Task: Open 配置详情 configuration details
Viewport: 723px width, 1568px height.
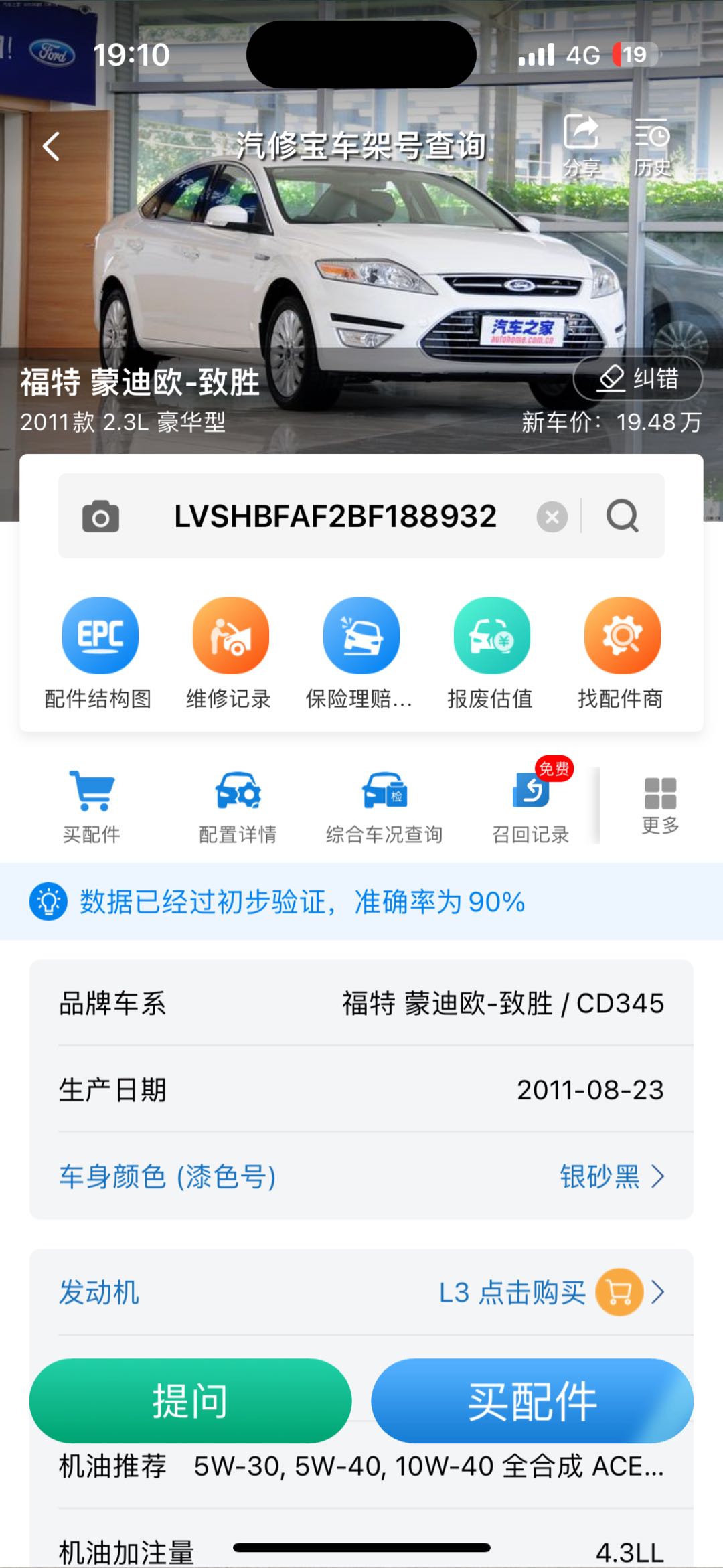Action: pos(238,806)
